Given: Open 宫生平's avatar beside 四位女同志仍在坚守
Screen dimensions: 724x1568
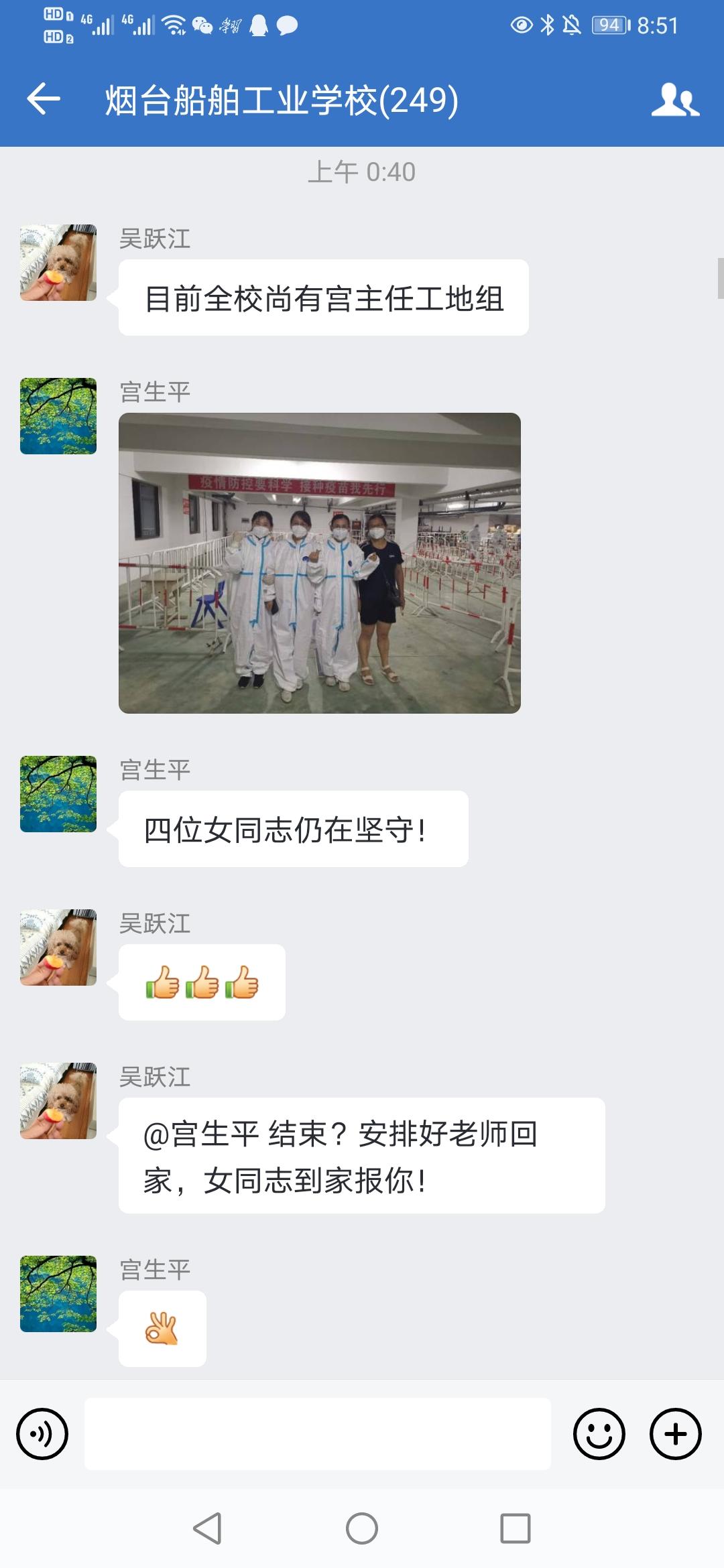Looking at the screenshot, I should 58,794.
